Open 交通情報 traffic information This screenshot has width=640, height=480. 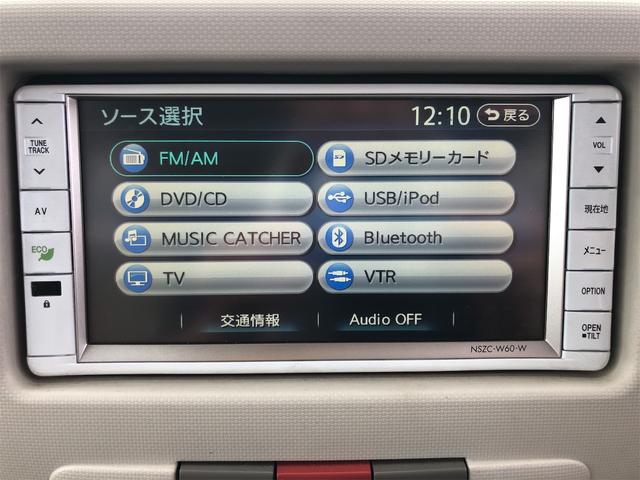coord(250,321)
